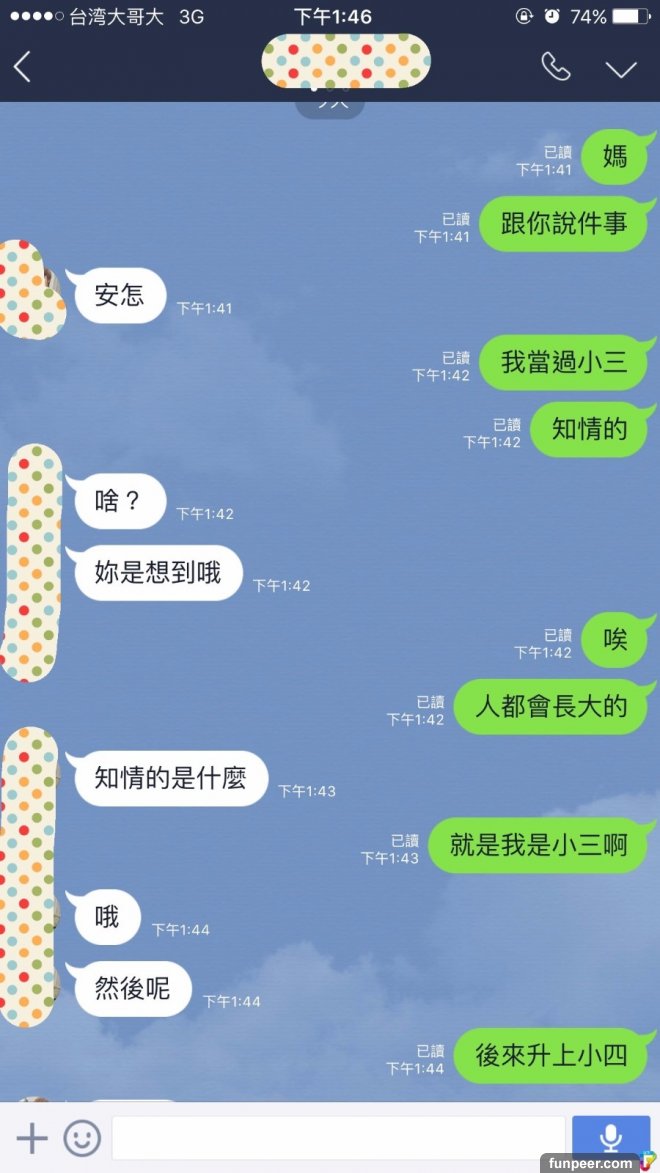
Task: Expand the chat options dropdown
Action: click(621, 68)
